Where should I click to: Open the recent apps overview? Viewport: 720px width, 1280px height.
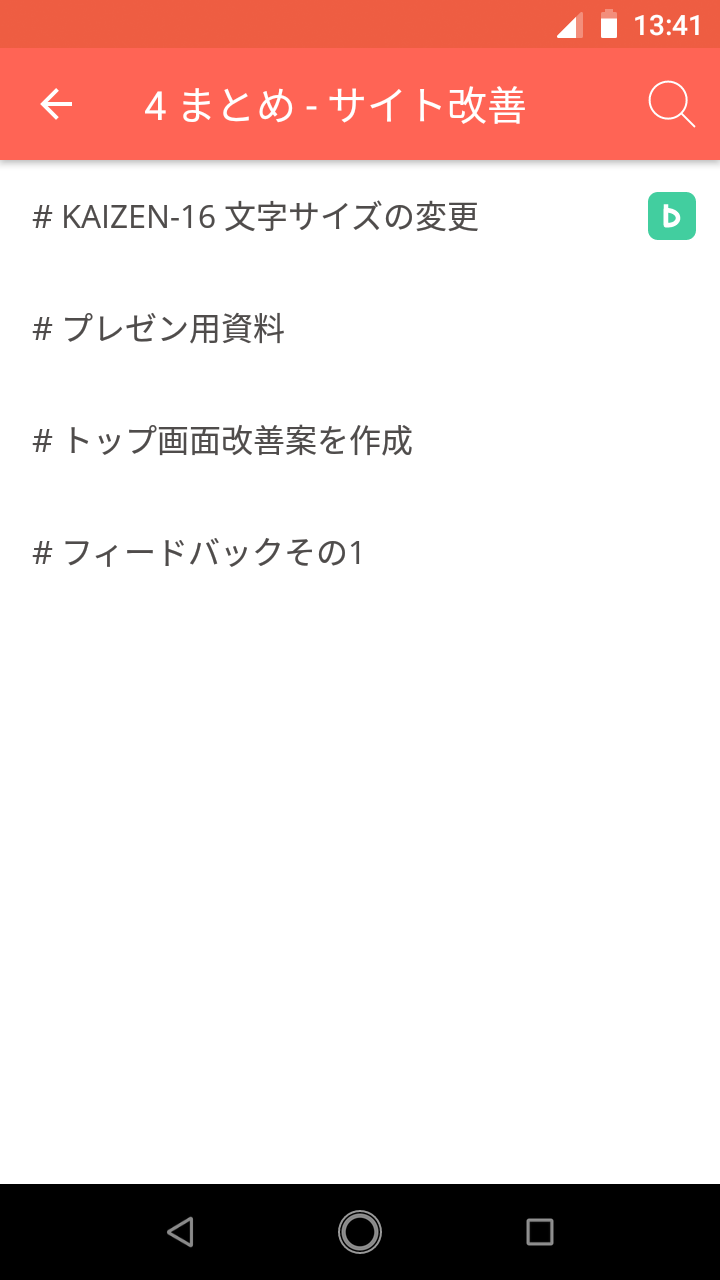pos(540,1231)
